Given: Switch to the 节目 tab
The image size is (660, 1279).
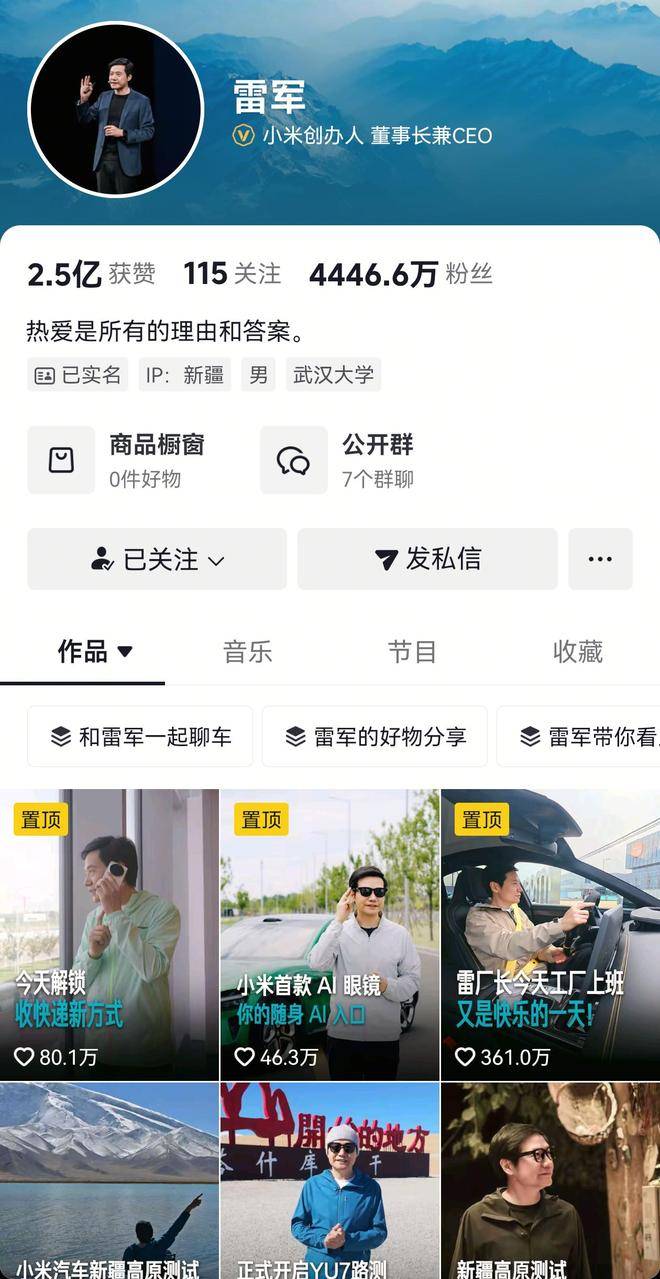Looking at the screenshot, I should pos(412,652).
